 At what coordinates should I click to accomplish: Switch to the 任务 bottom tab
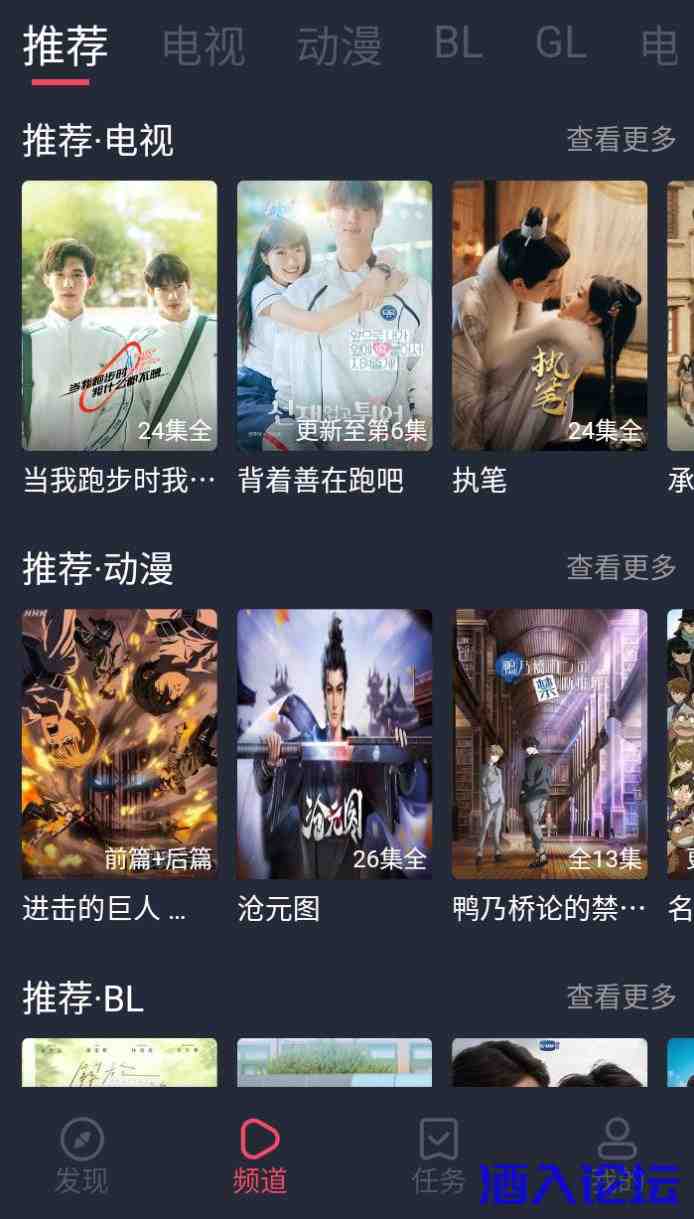pos(439,1157)
